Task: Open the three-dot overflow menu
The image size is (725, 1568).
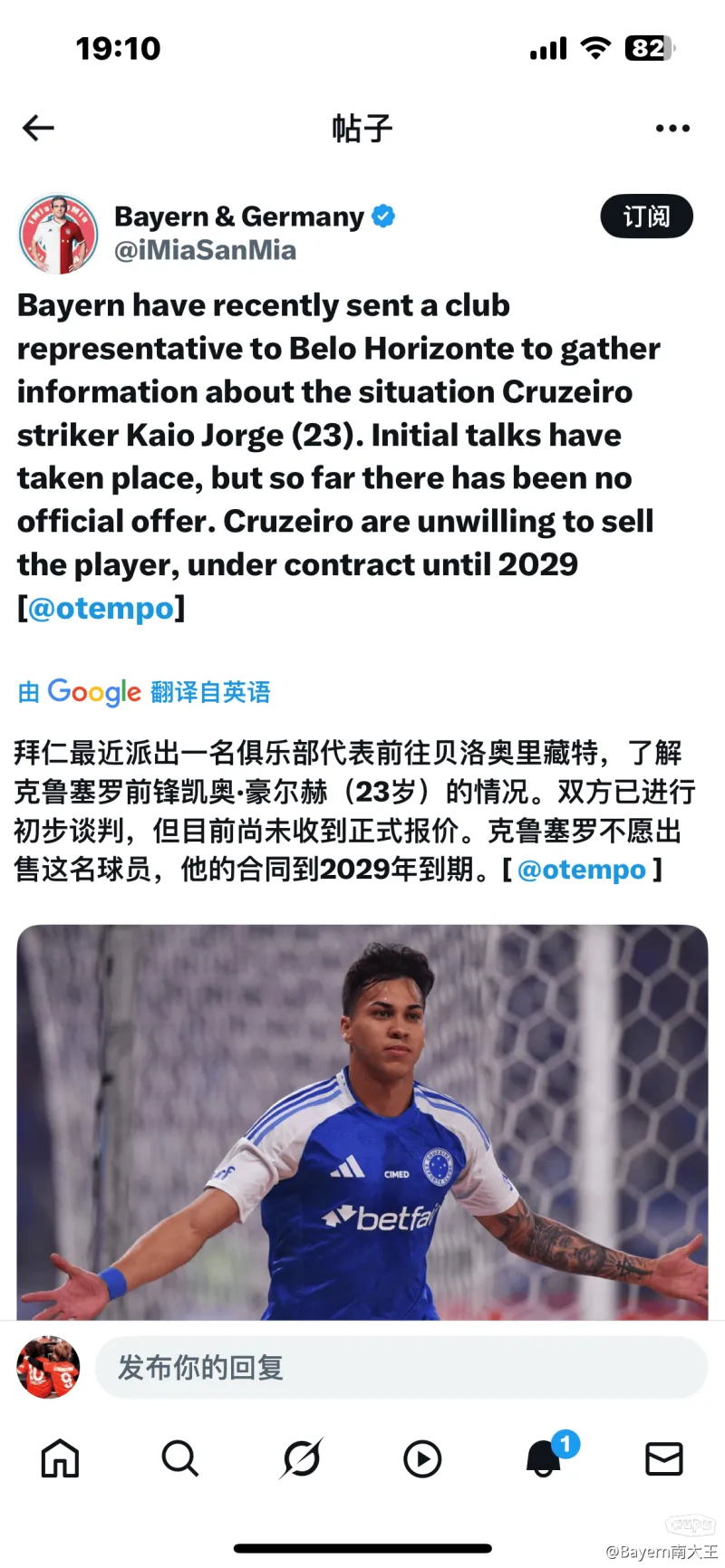Action: tap(672, 128)
